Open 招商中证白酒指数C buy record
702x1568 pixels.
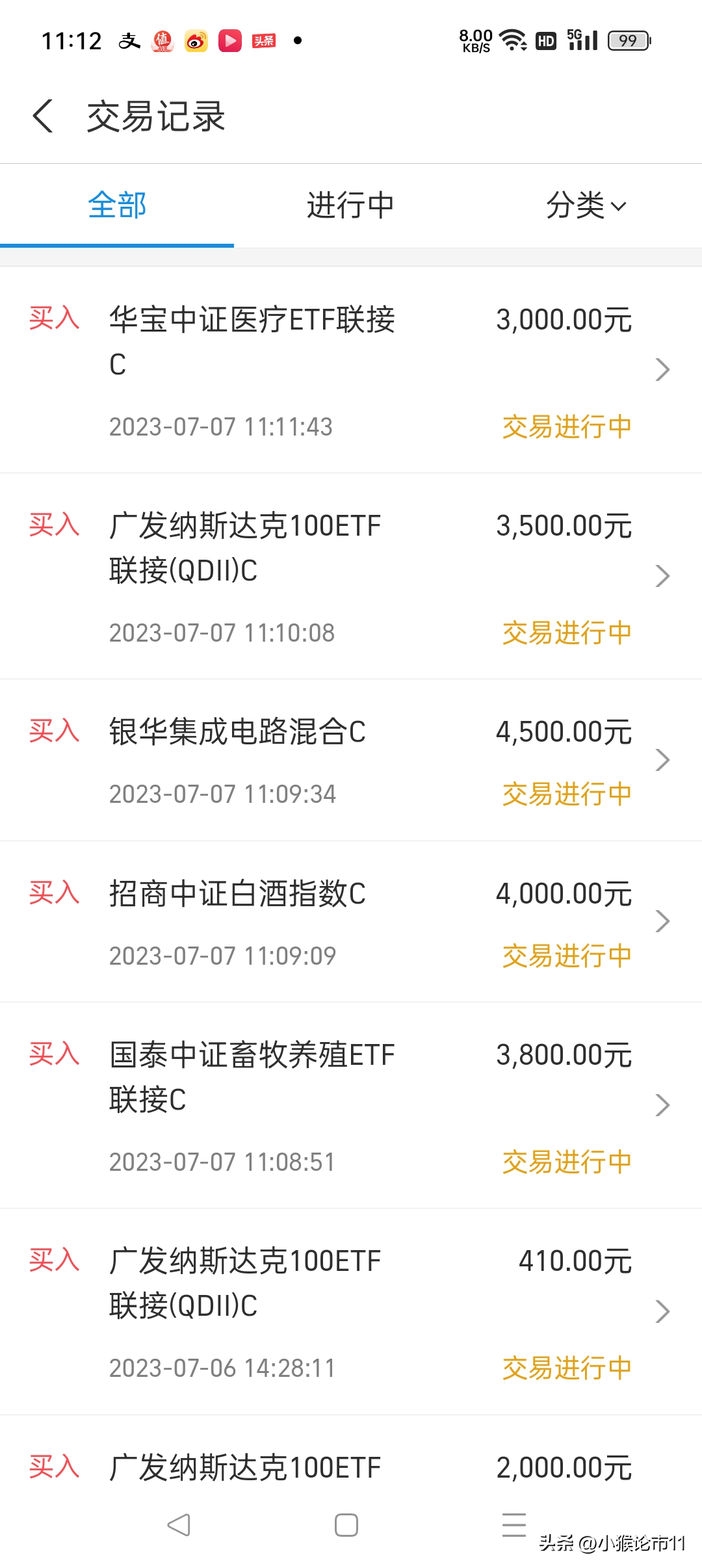pyautogui.click(x=351, y=921)
